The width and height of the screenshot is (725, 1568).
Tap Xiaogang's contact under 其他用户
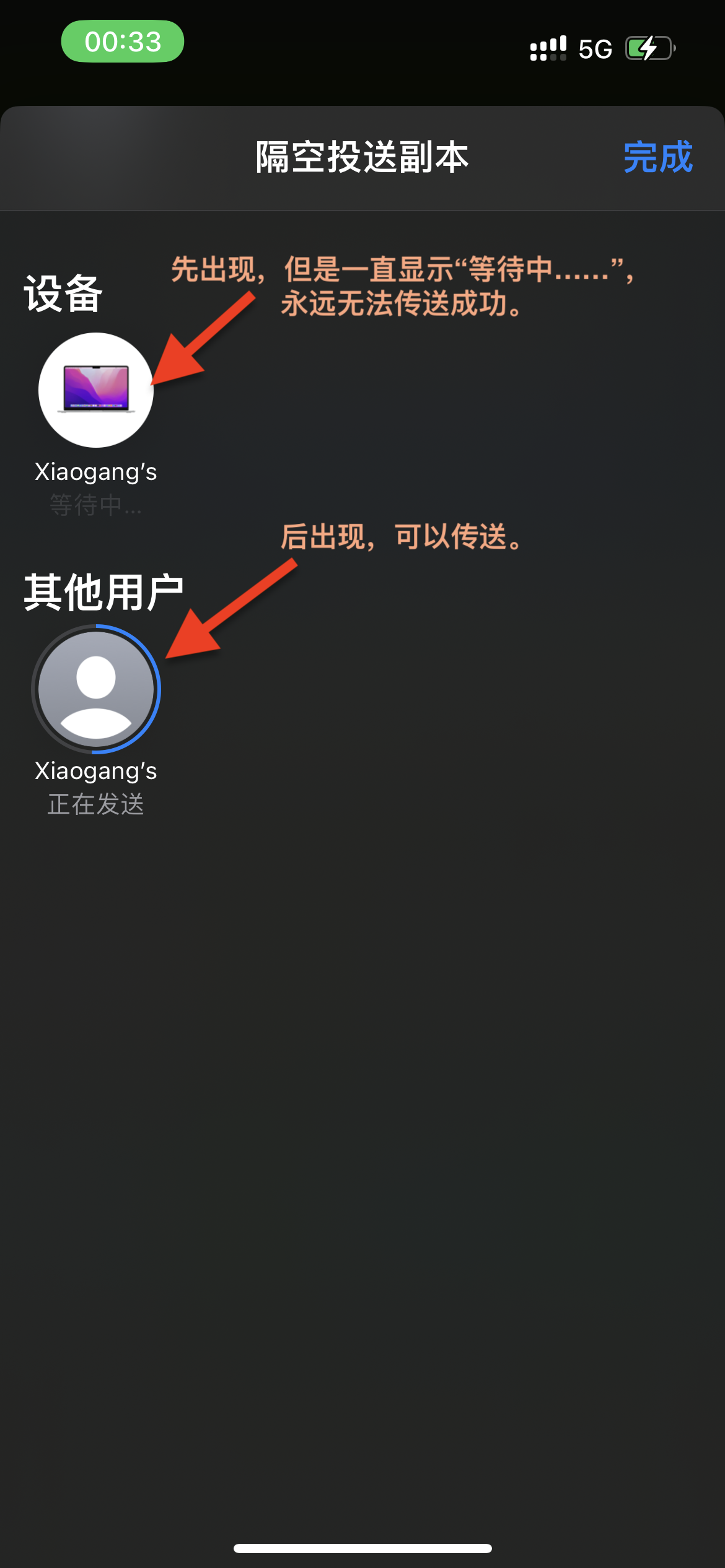pos(96,689)
